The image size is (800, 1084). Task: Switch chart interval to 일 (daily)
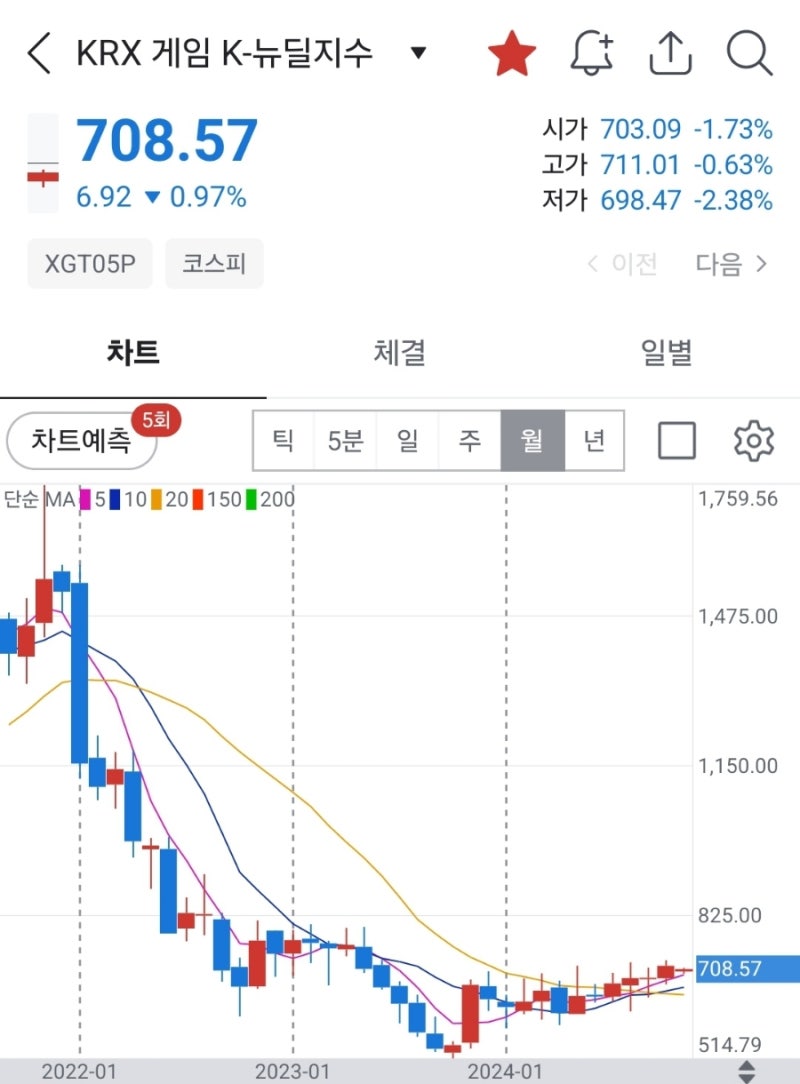(407, 439)
